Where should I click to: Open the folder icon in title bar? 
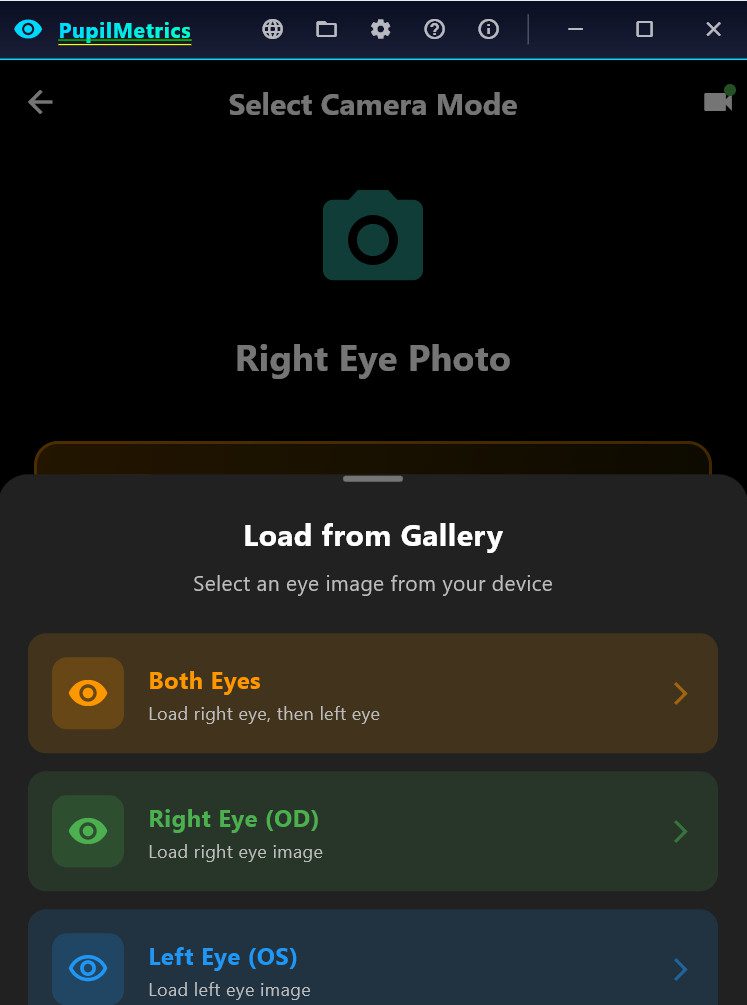tap(326, 29)
